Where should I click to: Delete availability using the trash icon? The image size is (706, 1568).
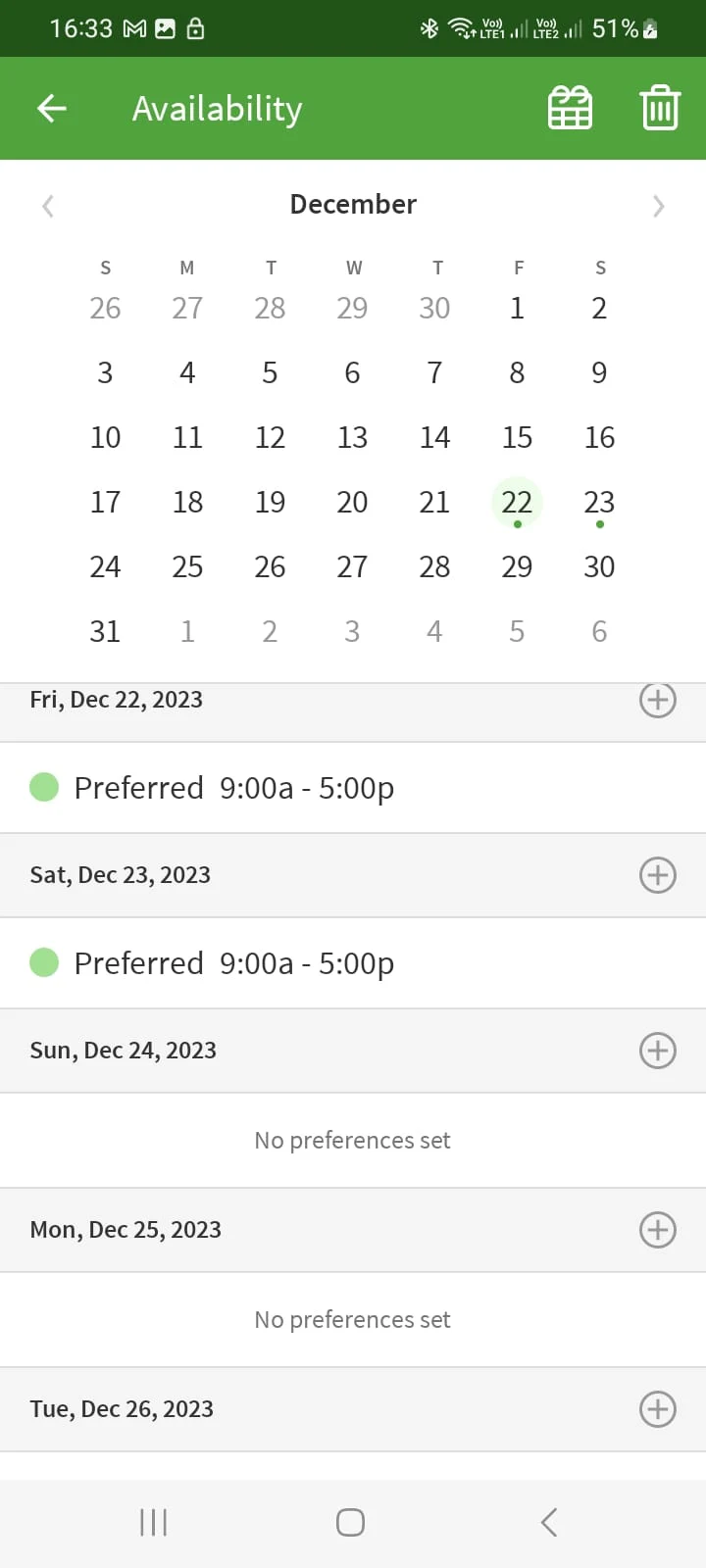[659, 108]
